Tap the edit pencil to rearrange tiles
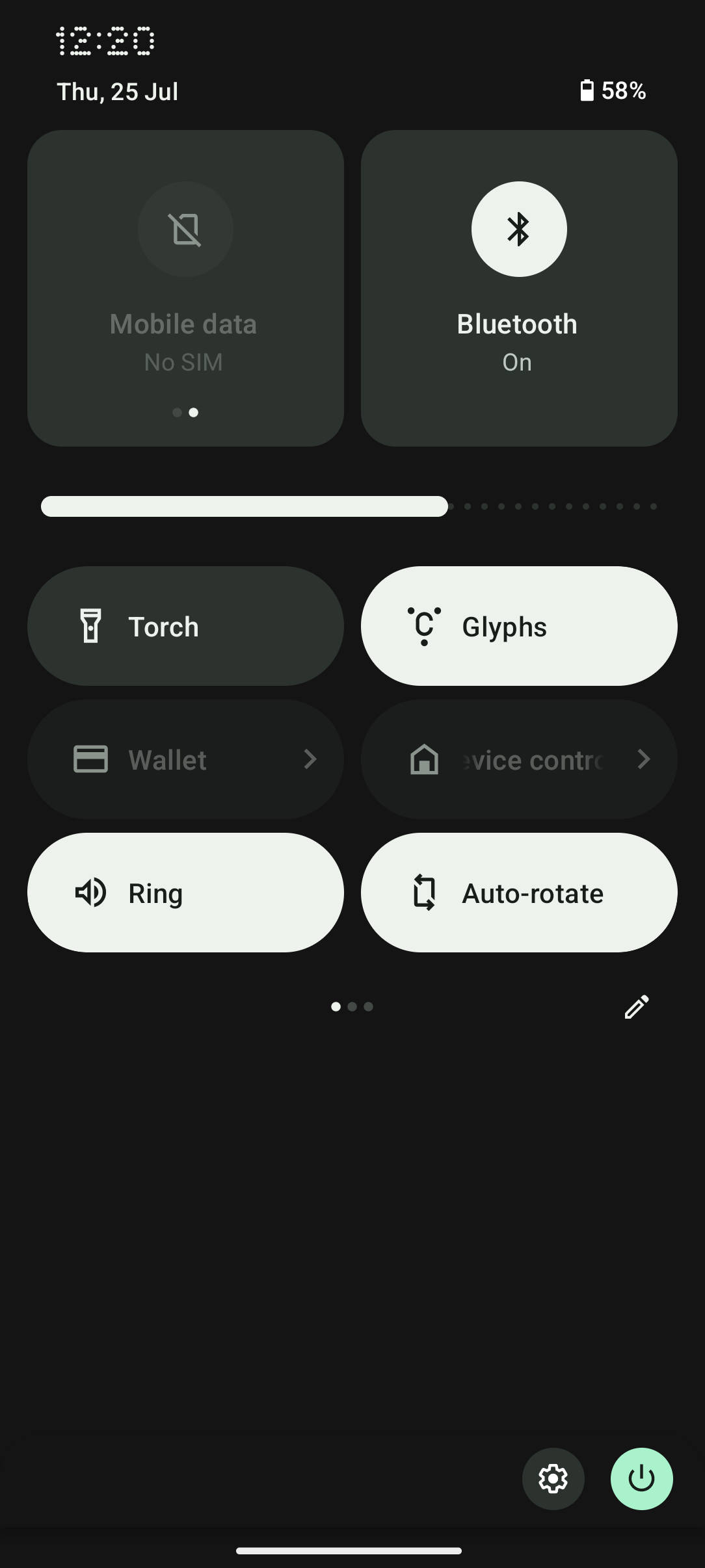This screenshot has height=1568, width=705. pyautogui.click(x=635, y=1006)
